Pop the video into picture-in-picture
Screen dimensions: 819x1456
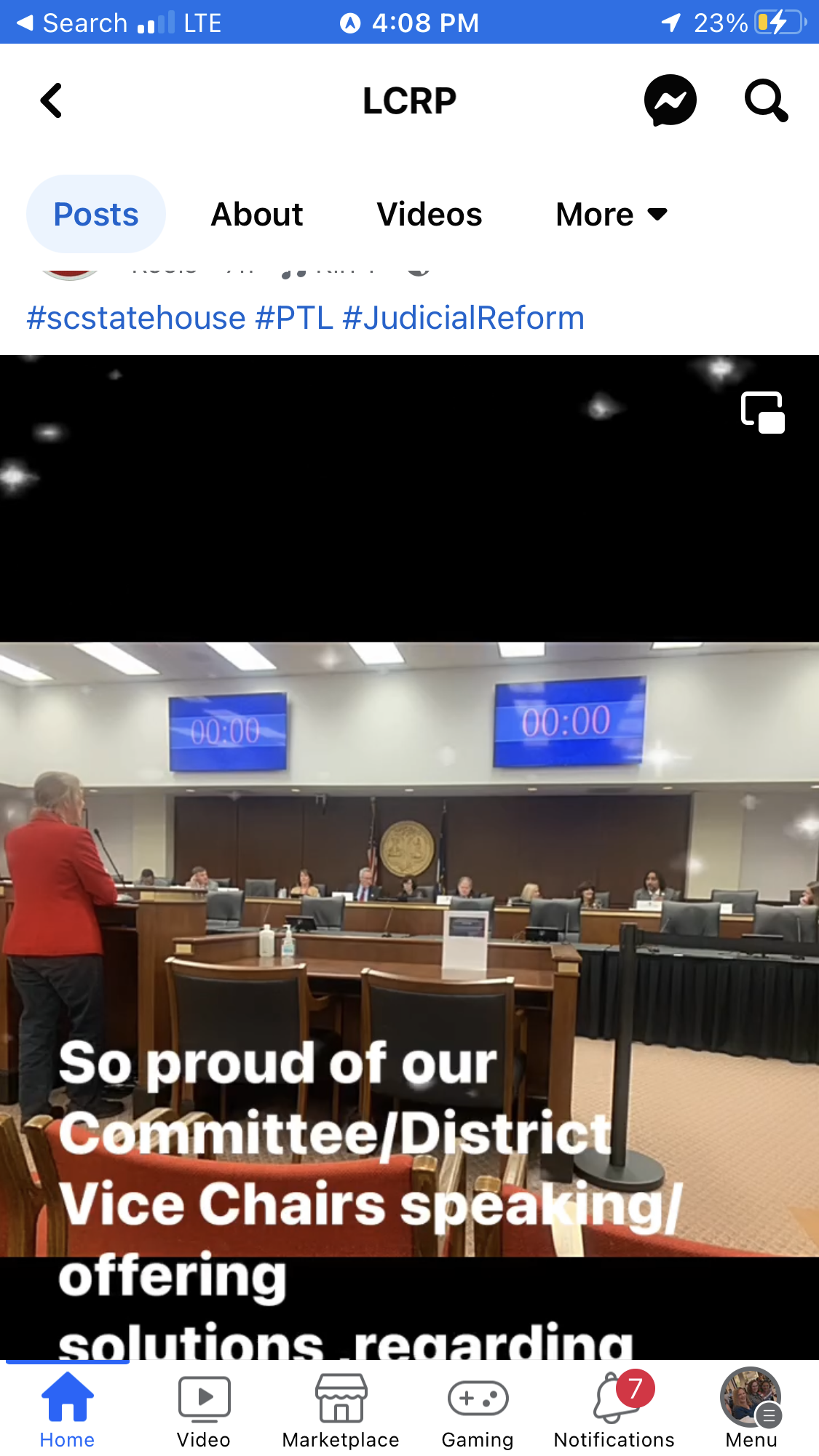pos(762,413)
